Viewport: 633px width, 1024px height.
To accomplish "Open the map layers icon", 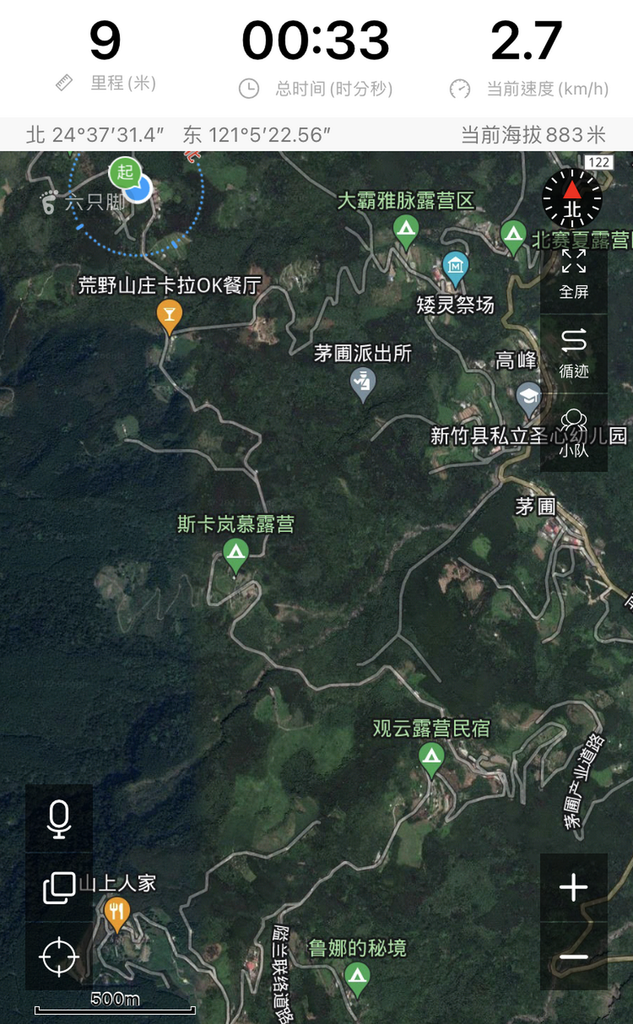I will pos(59,888).
